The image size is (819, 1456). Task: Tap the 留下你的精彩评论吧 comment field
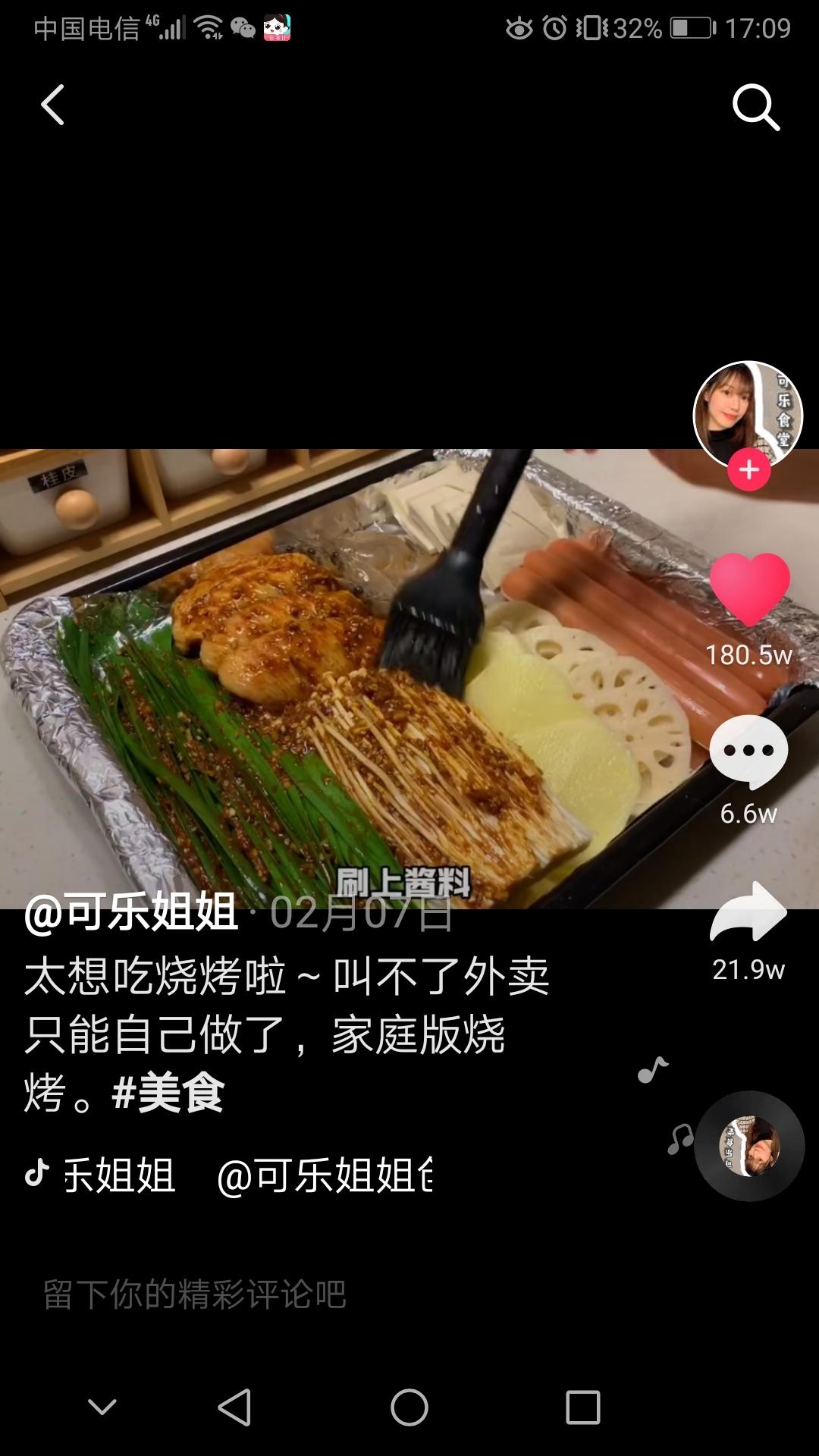pos(194,1294)
